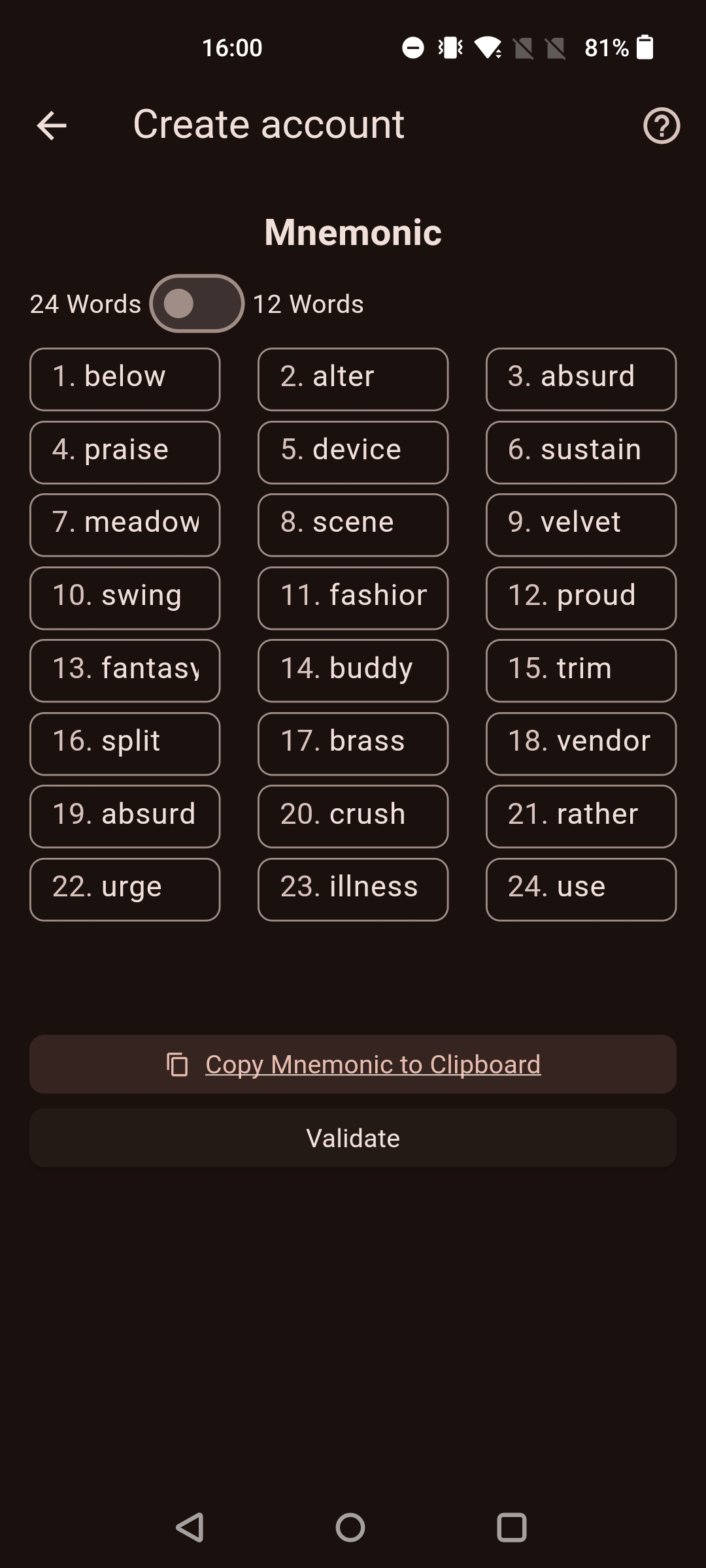Copy Mnemonic to Clipboard
Image resolution: width=706 pixels, height=1568 pixels.
coord(353,1064)
